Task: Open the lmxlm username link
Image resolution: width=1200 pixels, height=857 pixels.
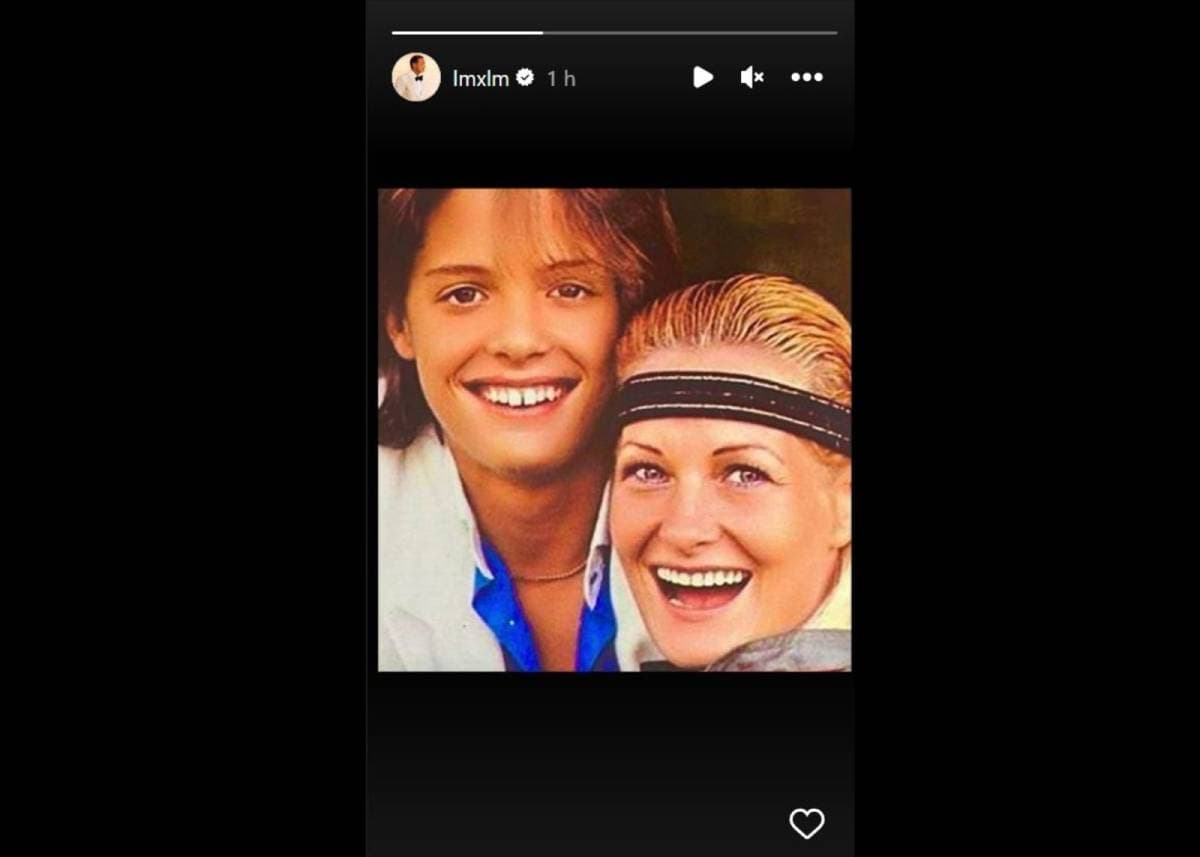Action: [480, 78]
